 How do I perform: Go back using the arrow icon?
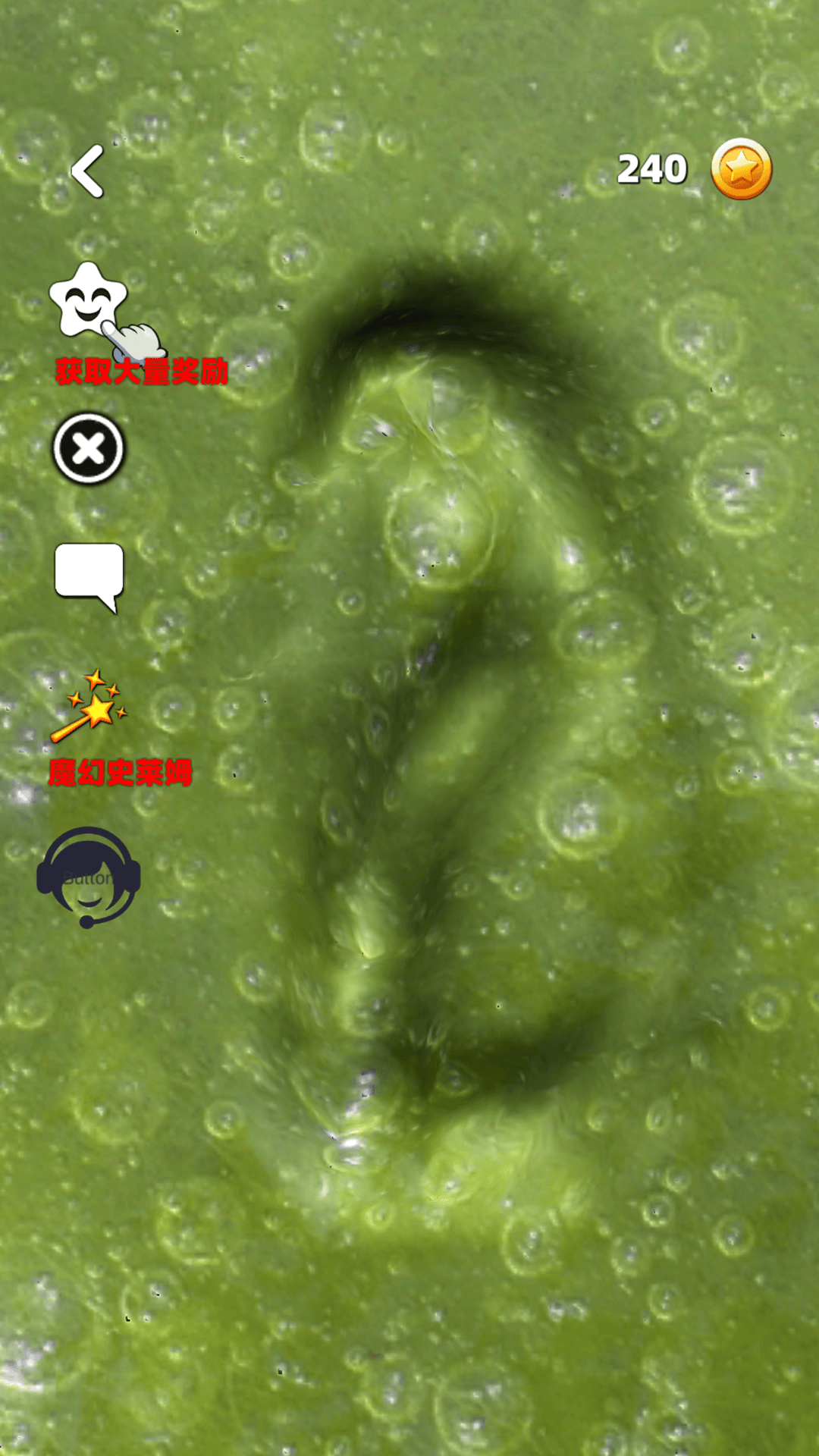coord(88,171)
